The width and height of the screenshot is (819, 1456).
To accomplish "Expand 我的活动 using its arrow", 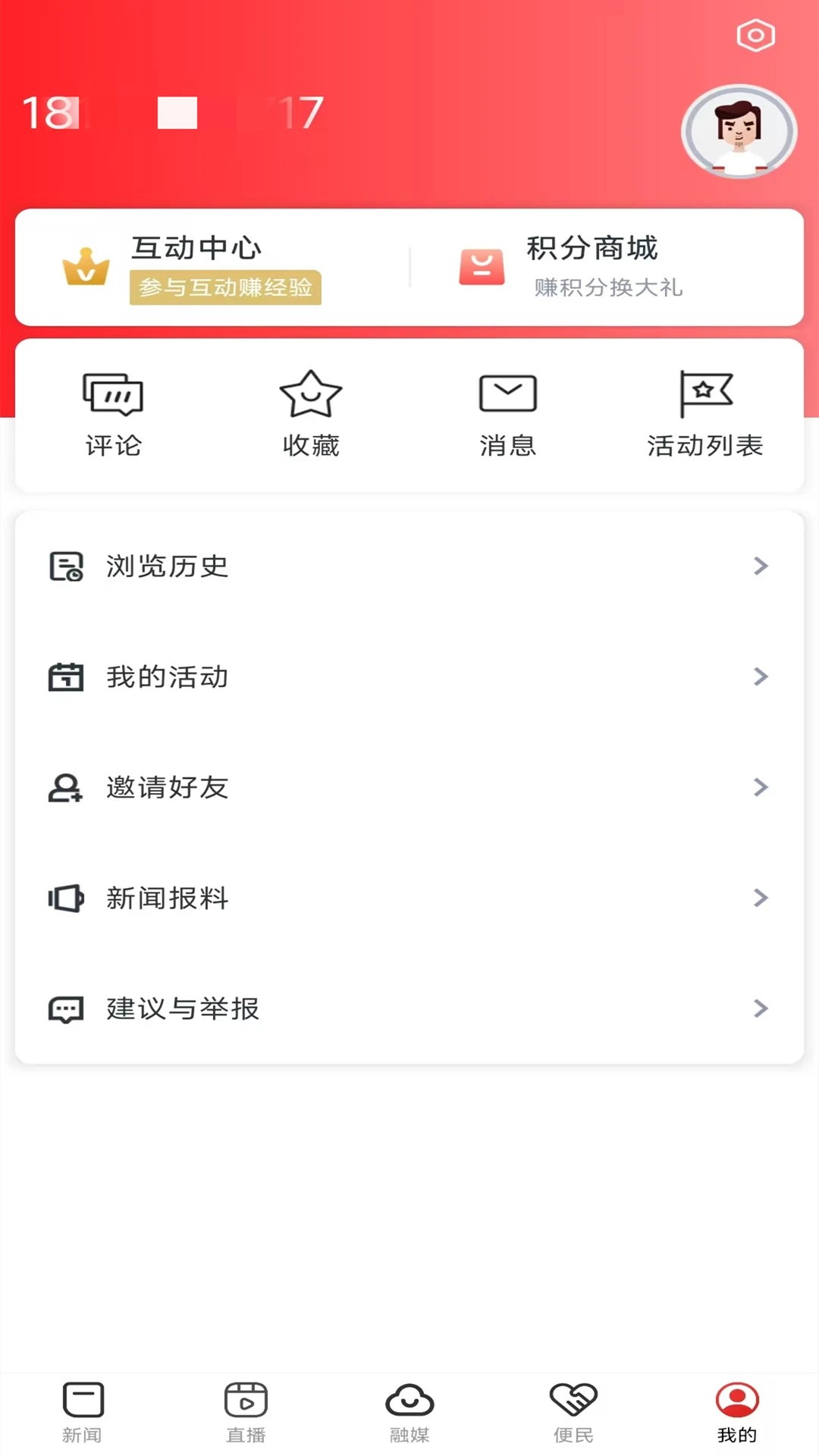I will tap(761, 677).
